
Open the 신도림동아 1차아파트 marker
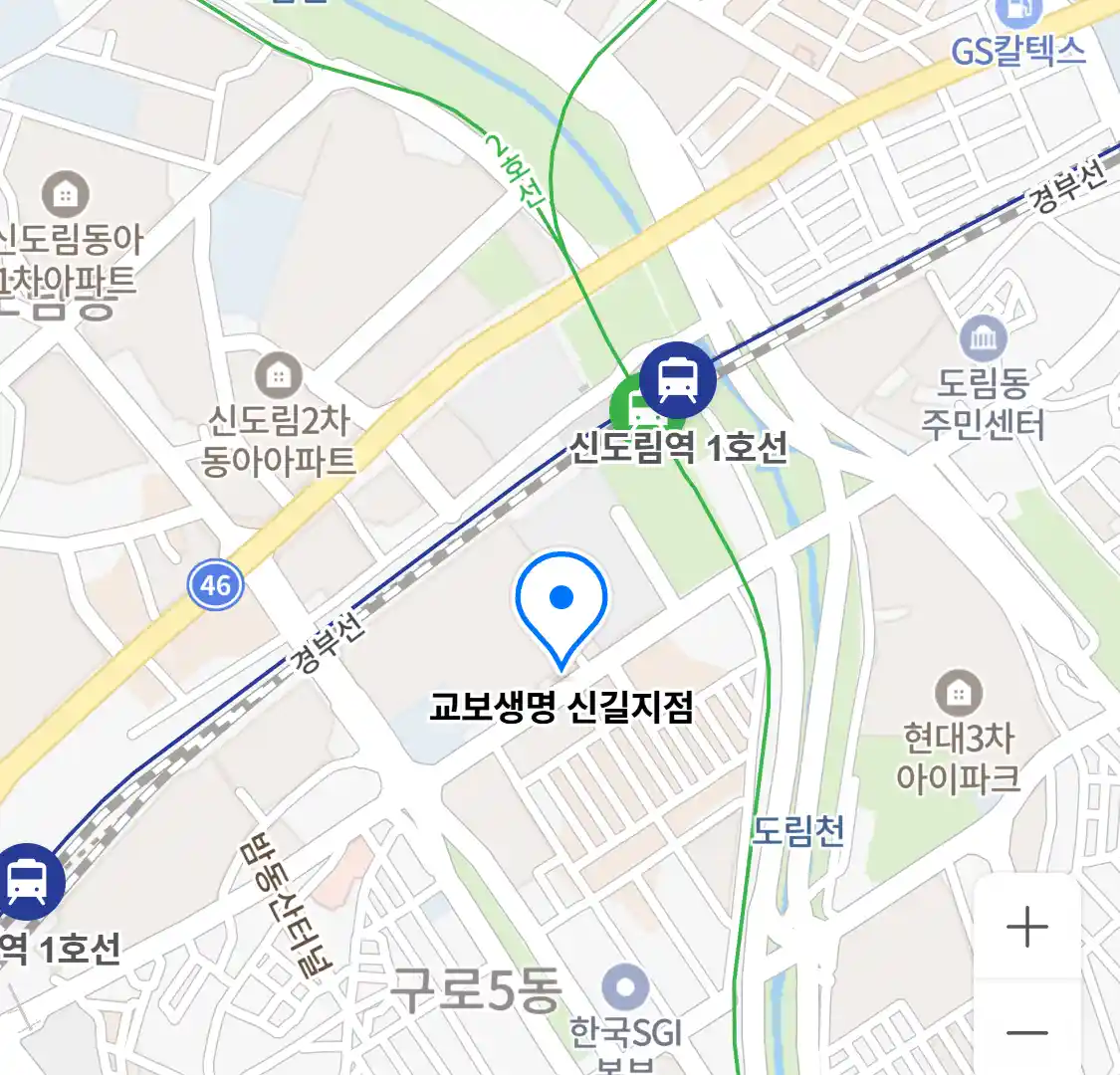coord(66,194)
